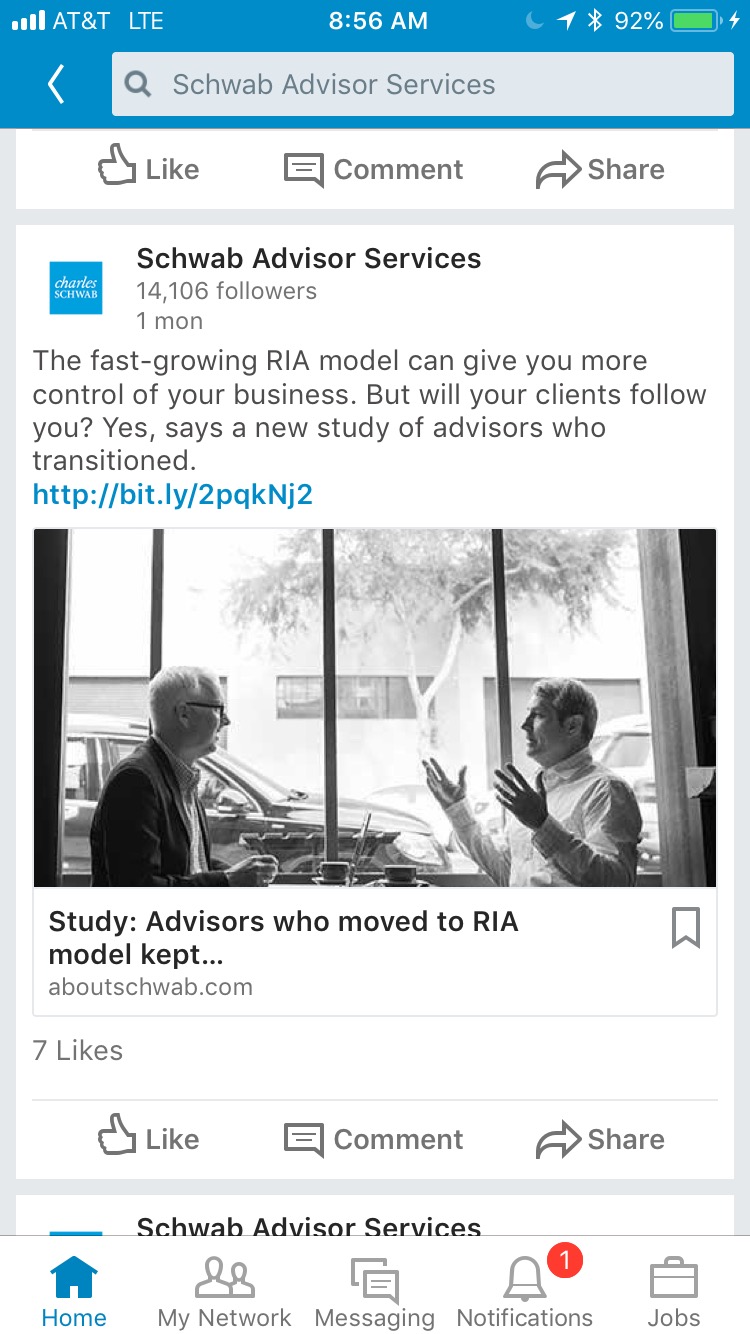
Task: Comment on the RIA model post
Action: [x=374, y=1139]
